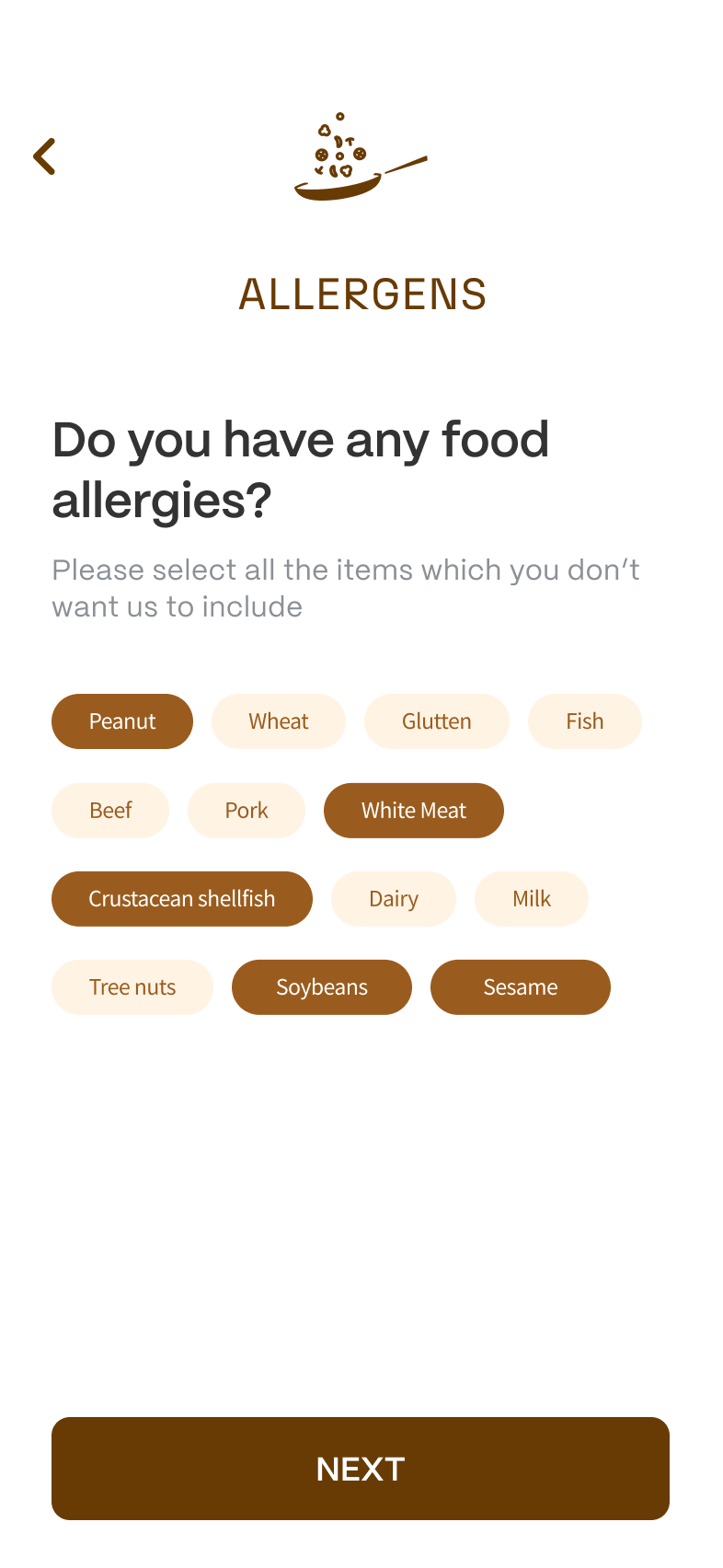The image size is (723, 1568).
Task: Tap the food allergies question heading
Action: click(301, 469)
